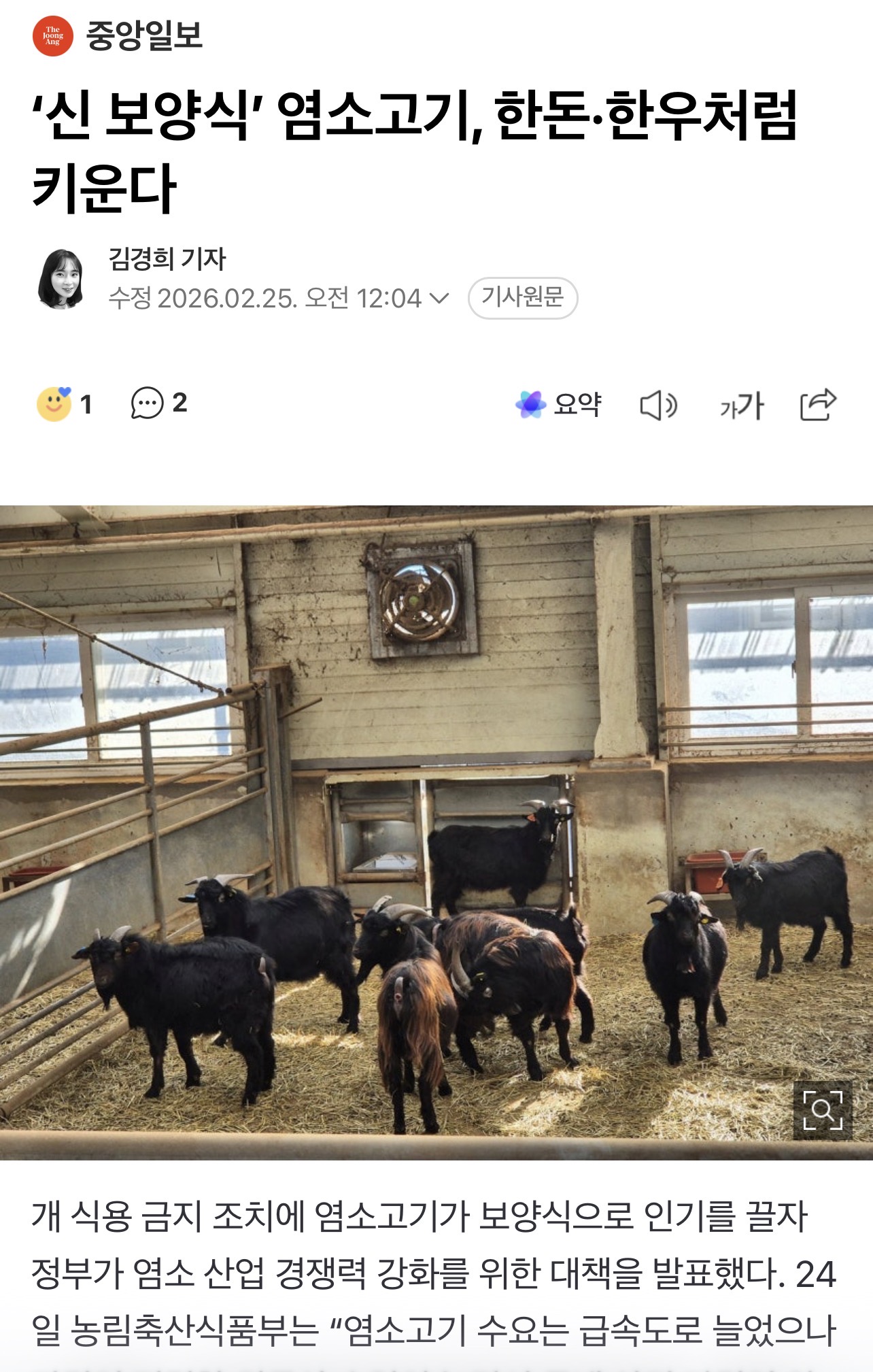Image resolution: width=873 pixels, height=1372 pixels.
Task: Show the AI 요약 summary
Action: point(559,405)
